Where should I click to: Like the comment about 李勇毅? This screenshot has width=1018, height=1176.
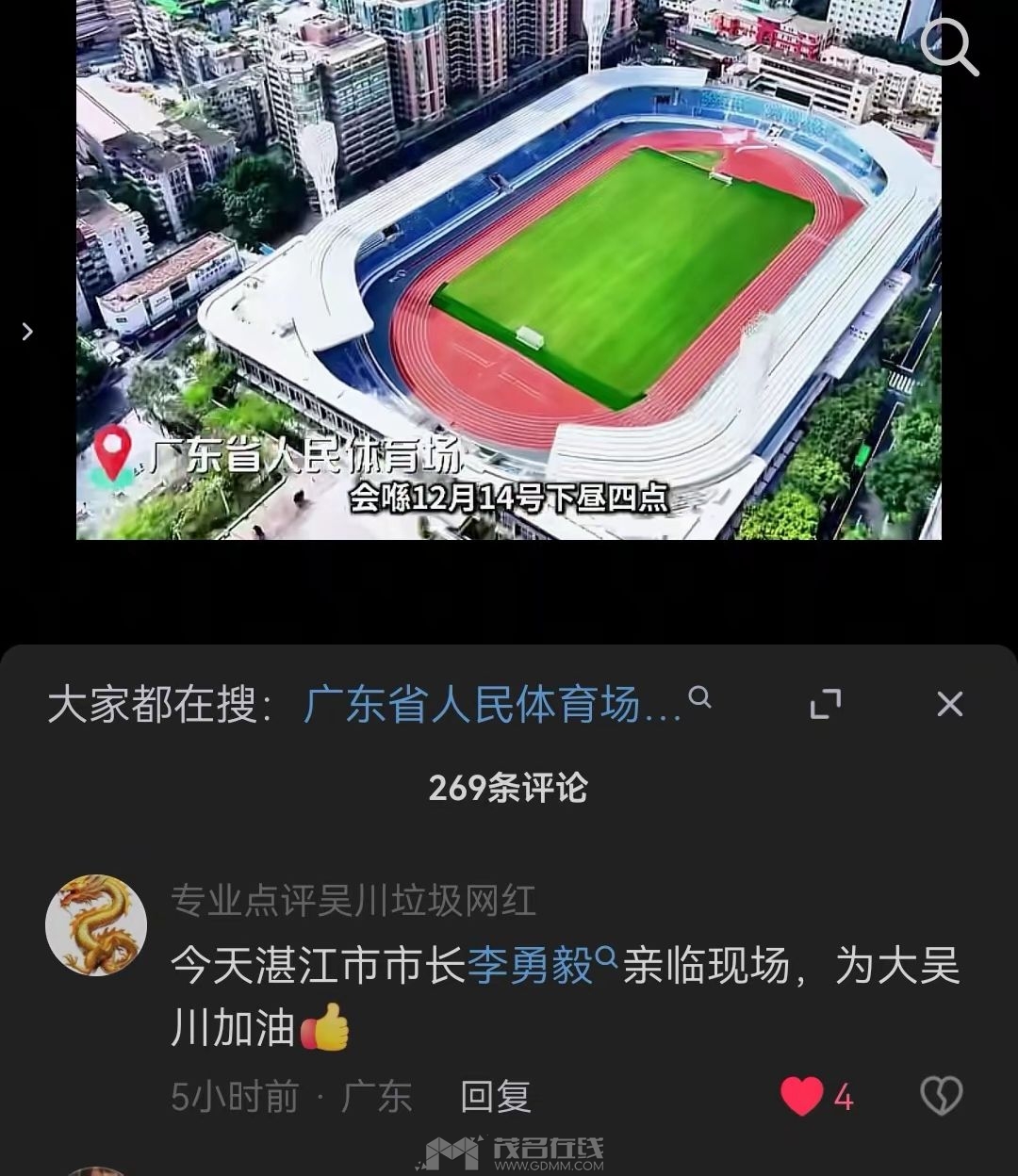click(x=802, y=1097)
